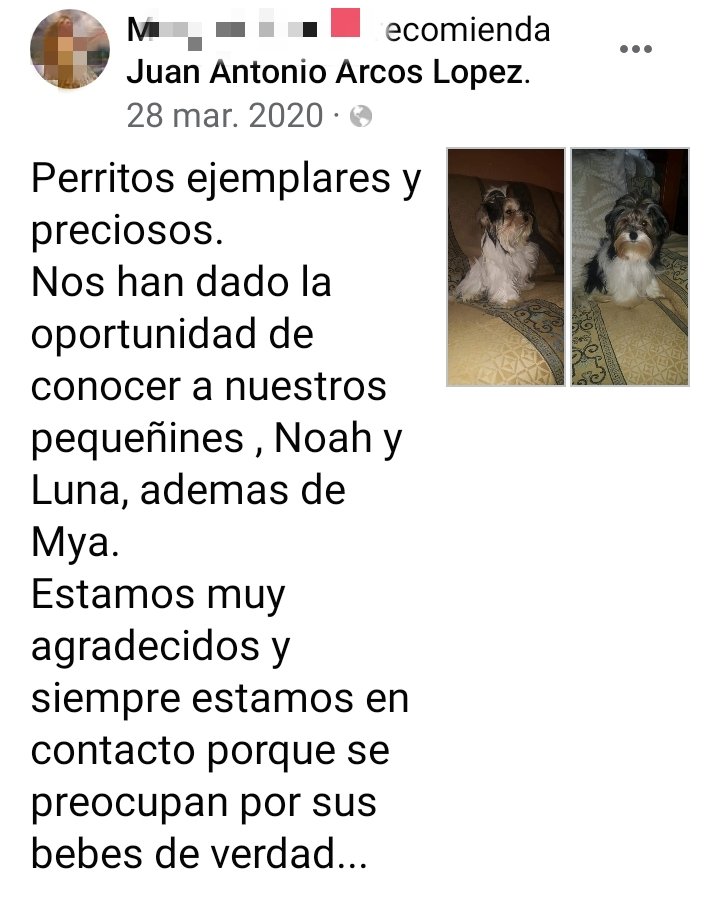
Task: Open the reviewer's profile picture
Action: pos(70,50)
